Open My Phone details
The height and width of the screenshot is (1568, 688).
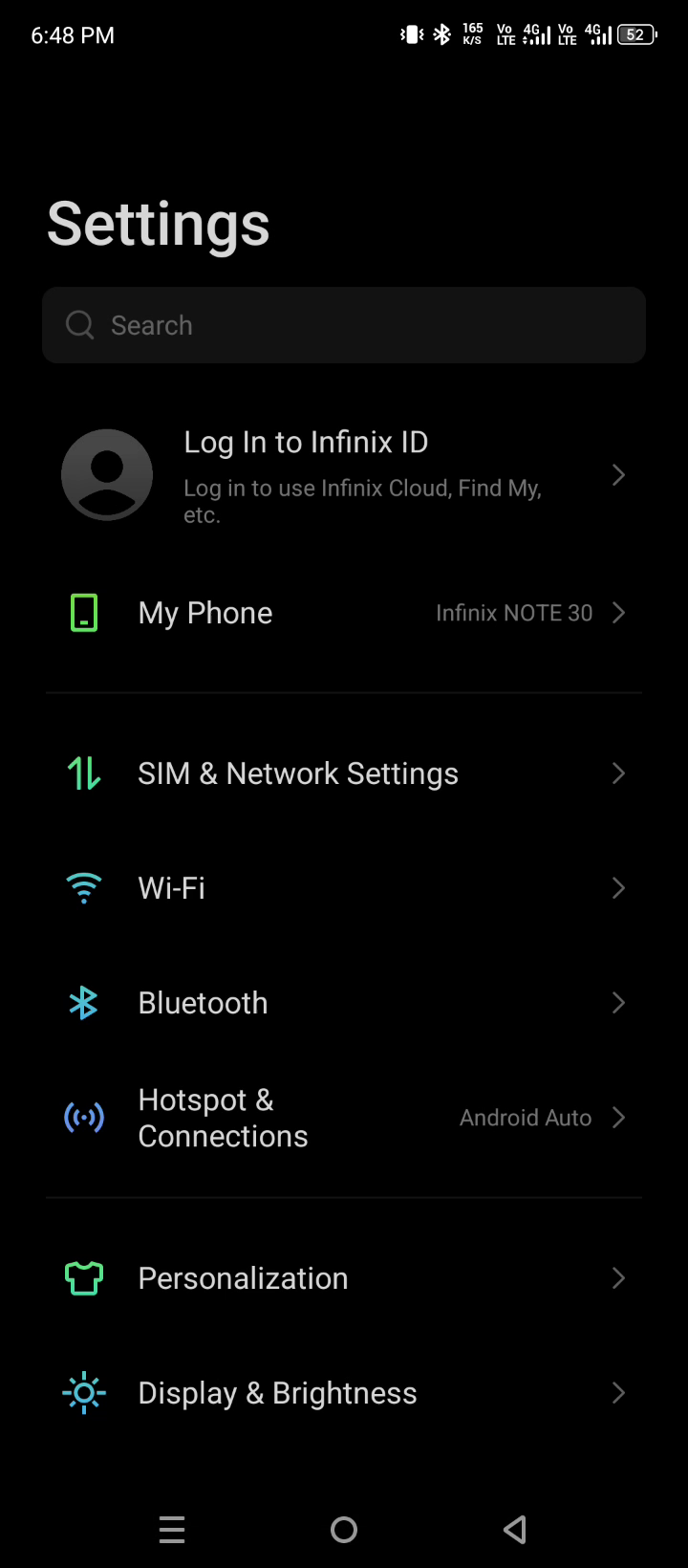pyautogui.click(x=344, y=613)
